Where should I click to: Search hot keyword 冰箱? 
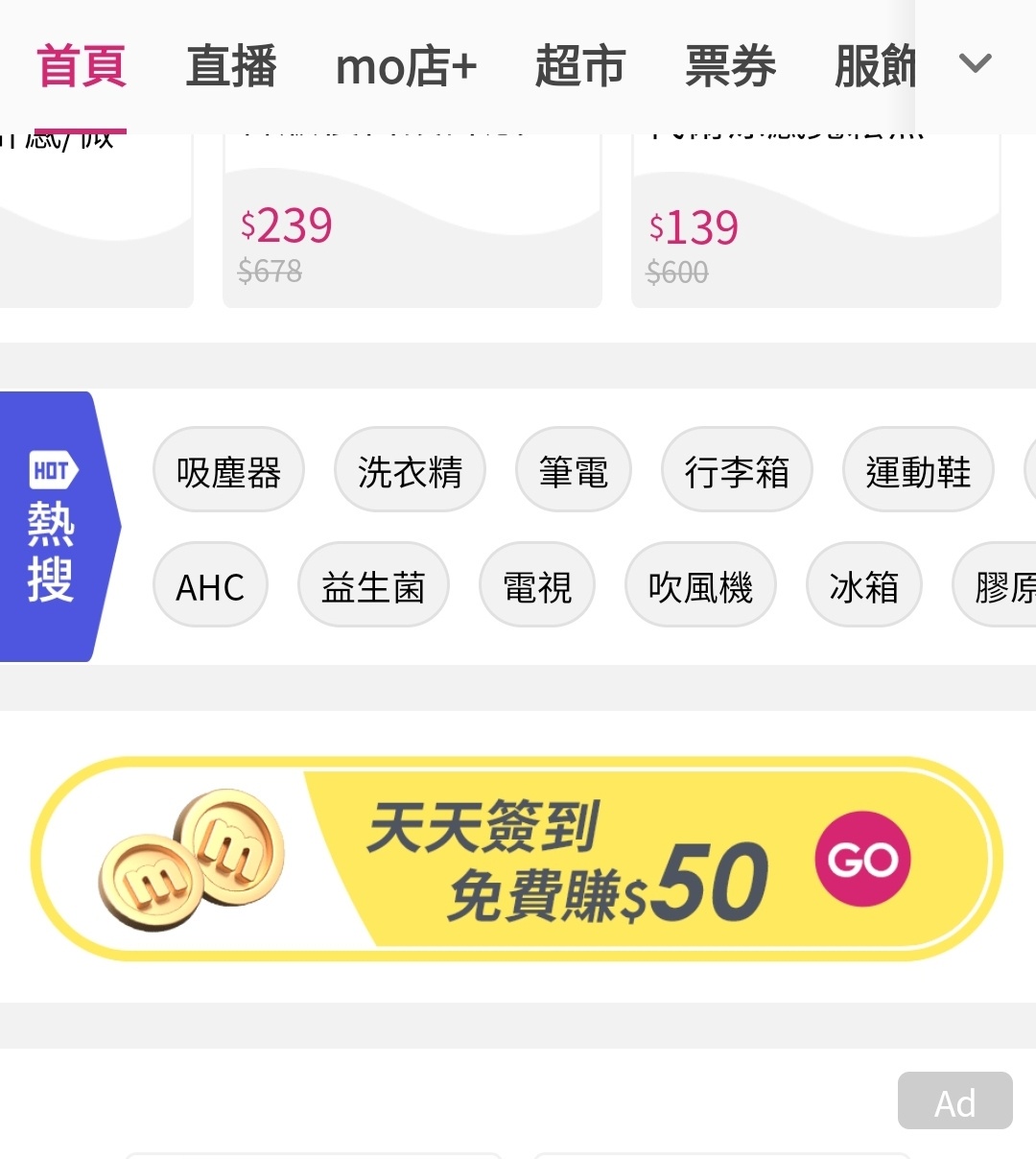coord(864,586)
